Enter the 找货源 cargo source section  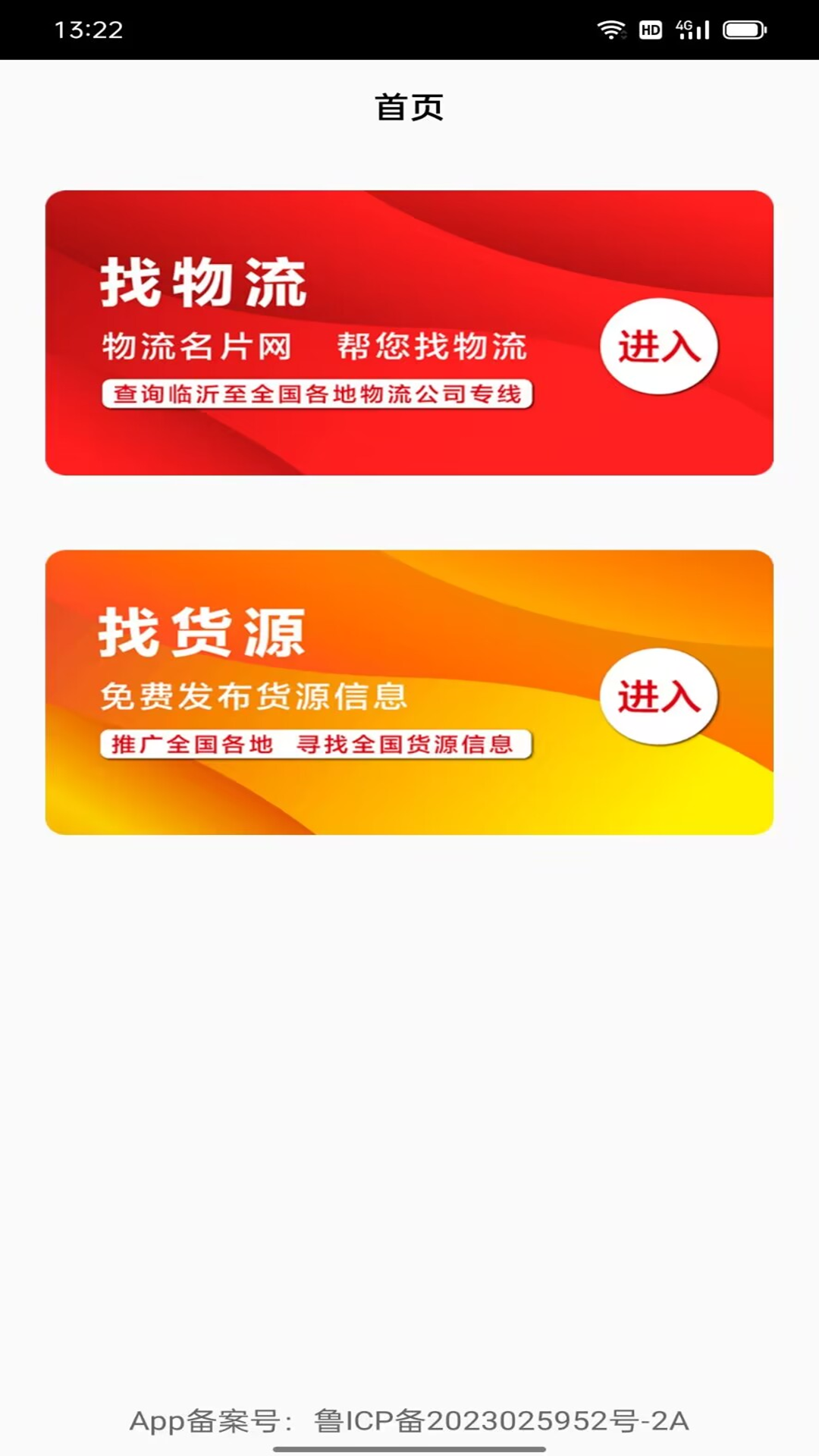(658, 696)
